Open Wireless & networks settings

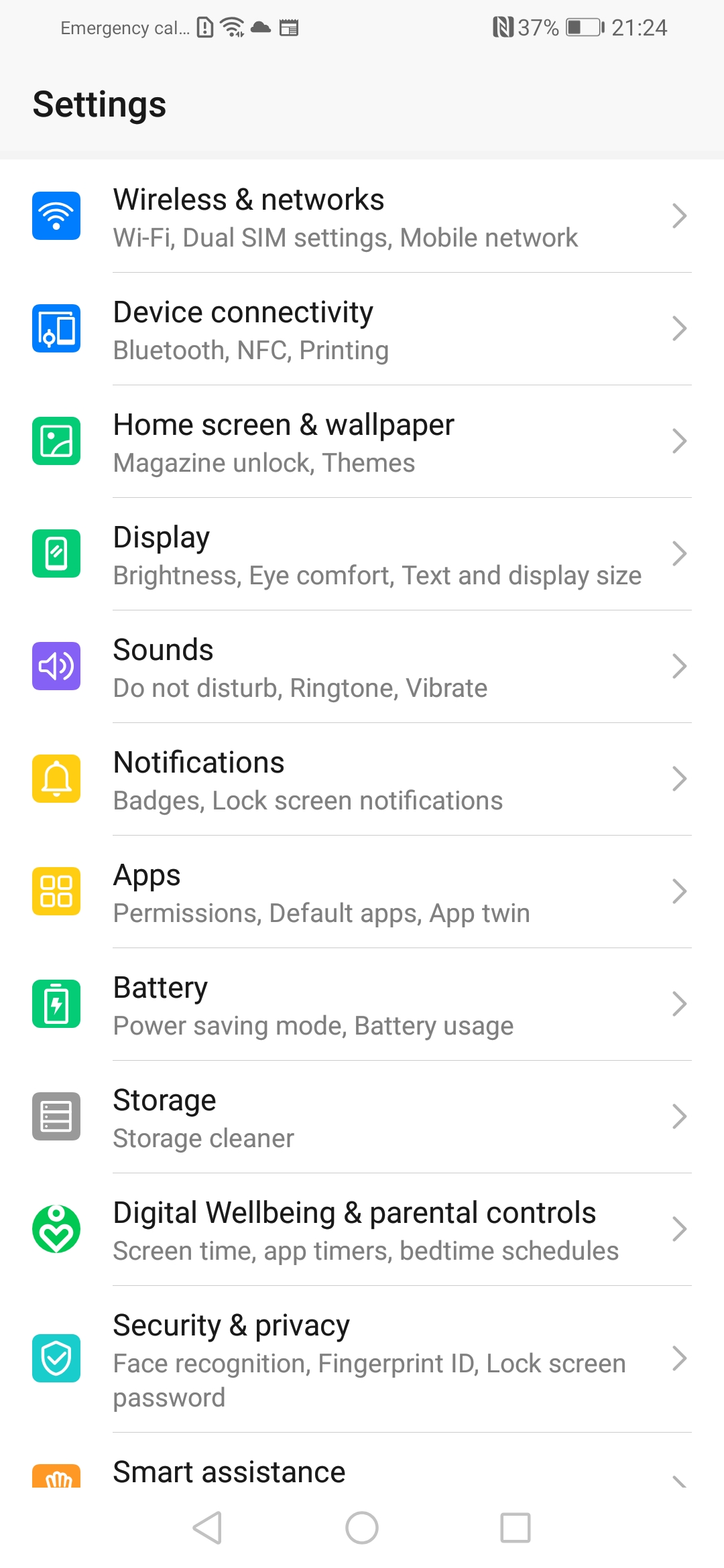click(x=362, y=216)
